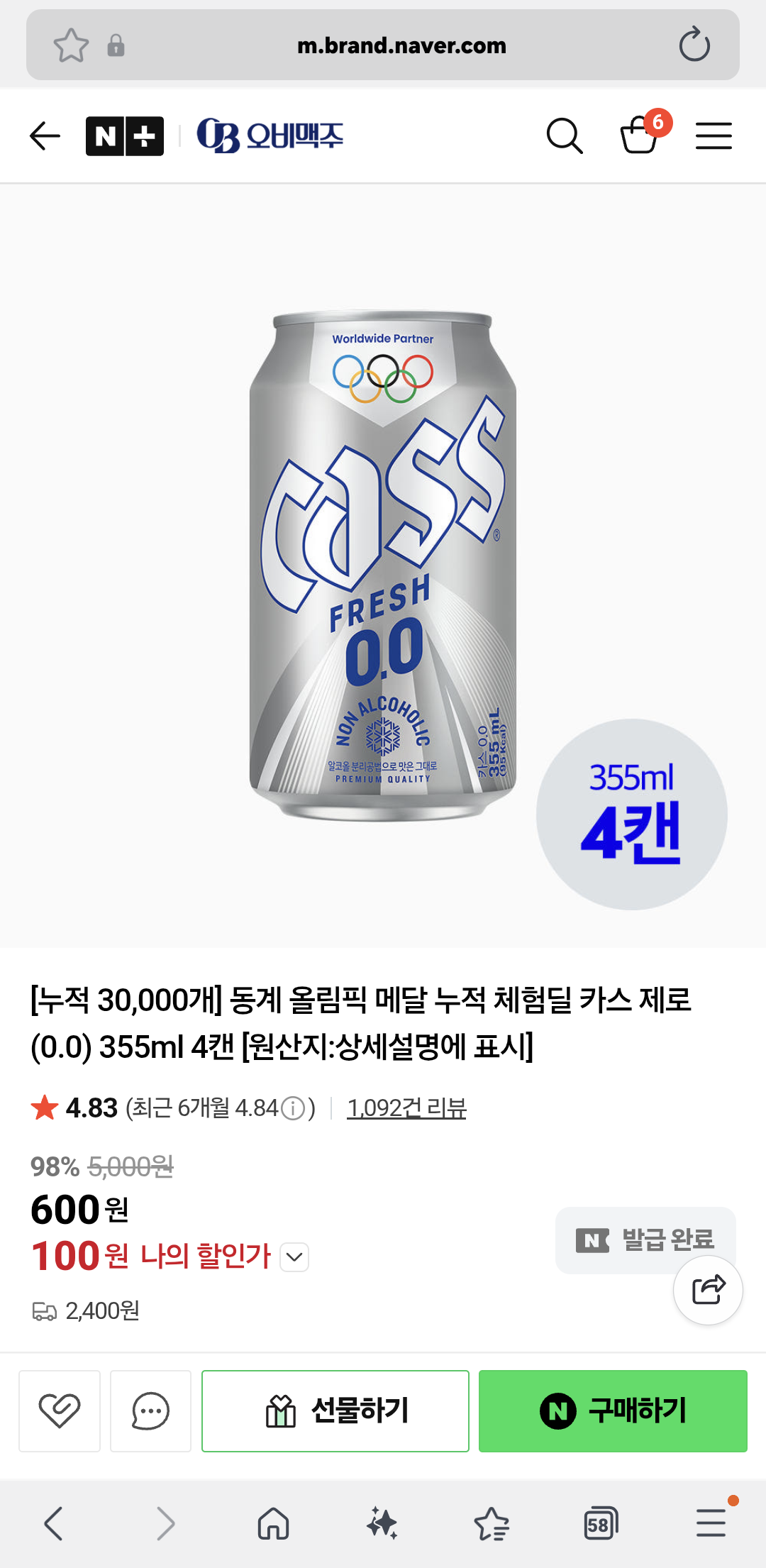Viewport: 766px width, 1568px height.
Task: Buy now with 구매하기
Action: tap(613, 1410)
